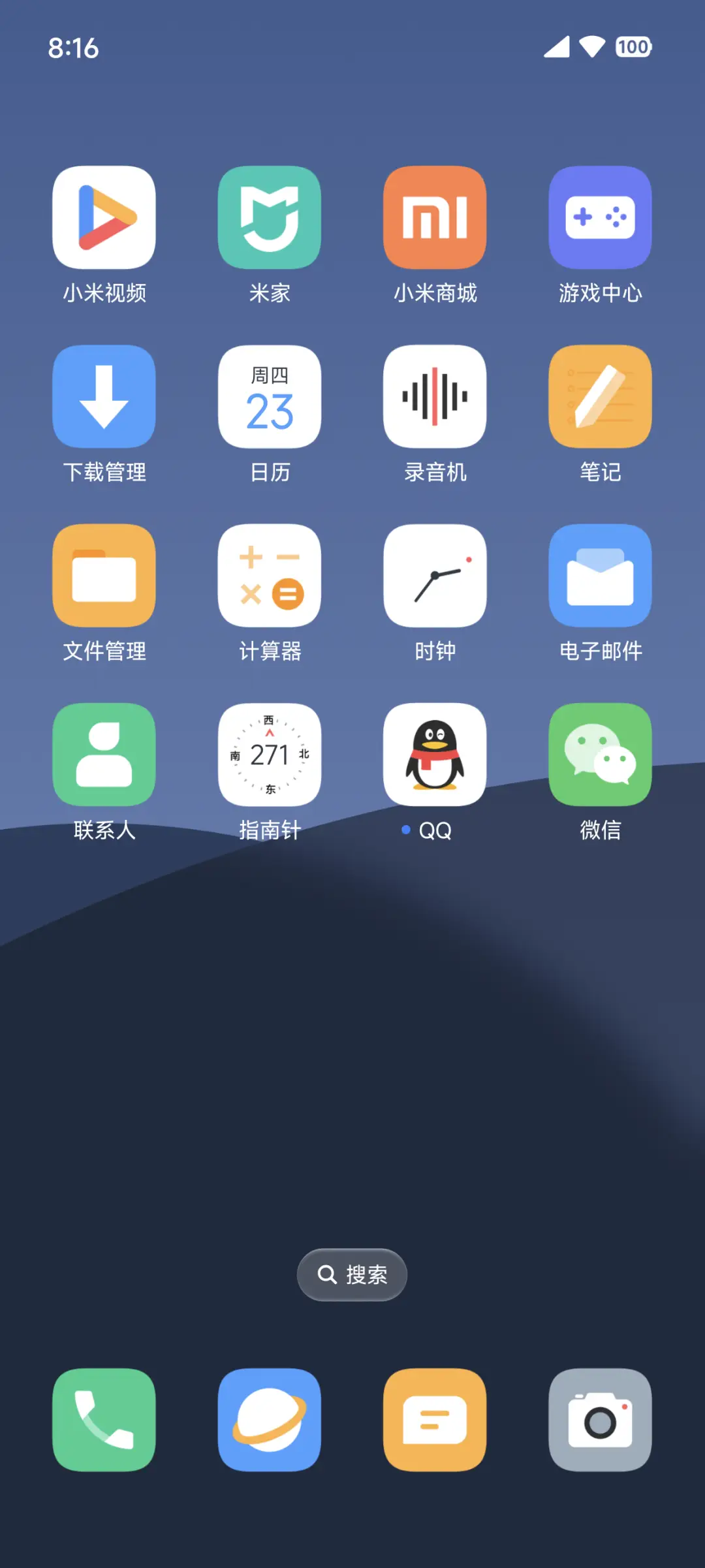
Task: Launch the 录音机 voice recorder
Action: click(x=435, y=396)
